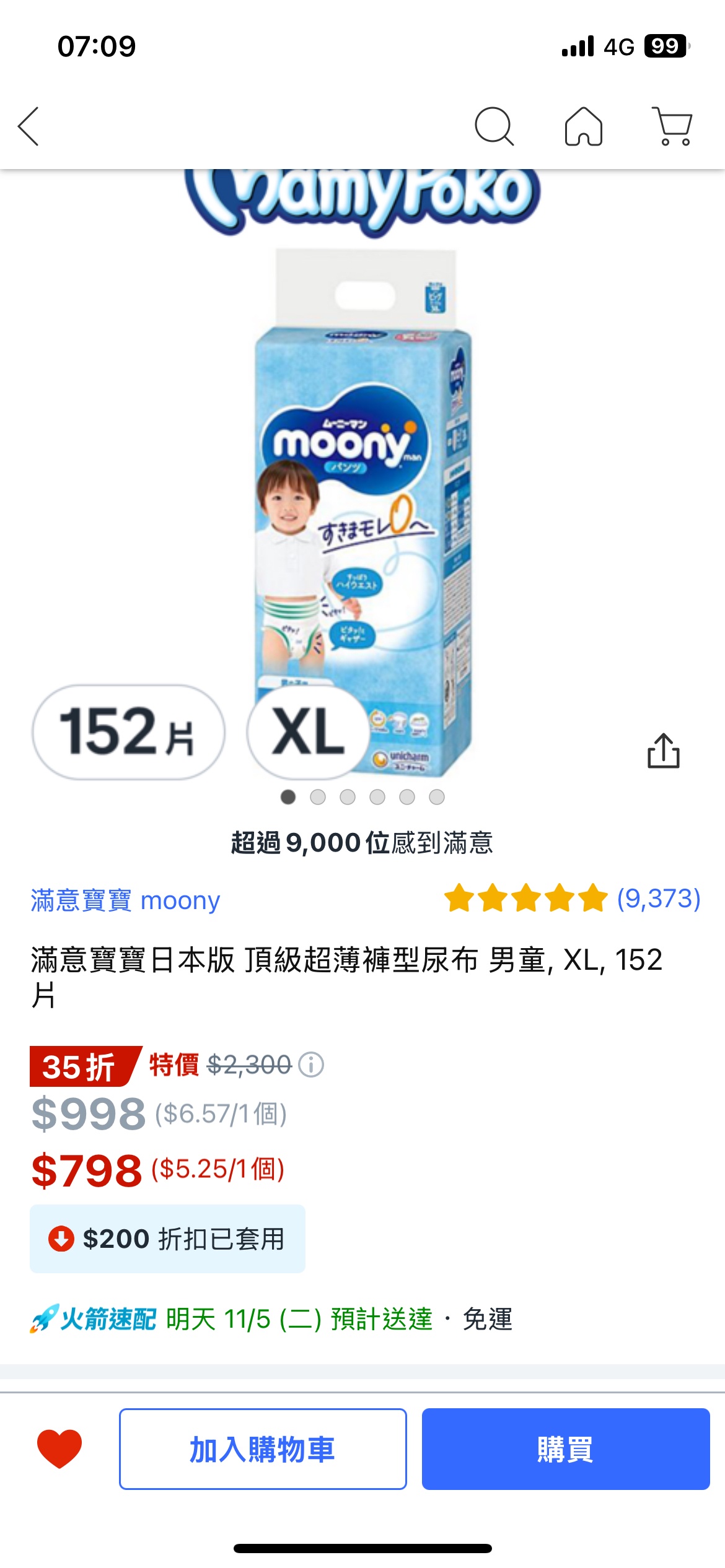Open the shopping cart icon

pos(672,126)
